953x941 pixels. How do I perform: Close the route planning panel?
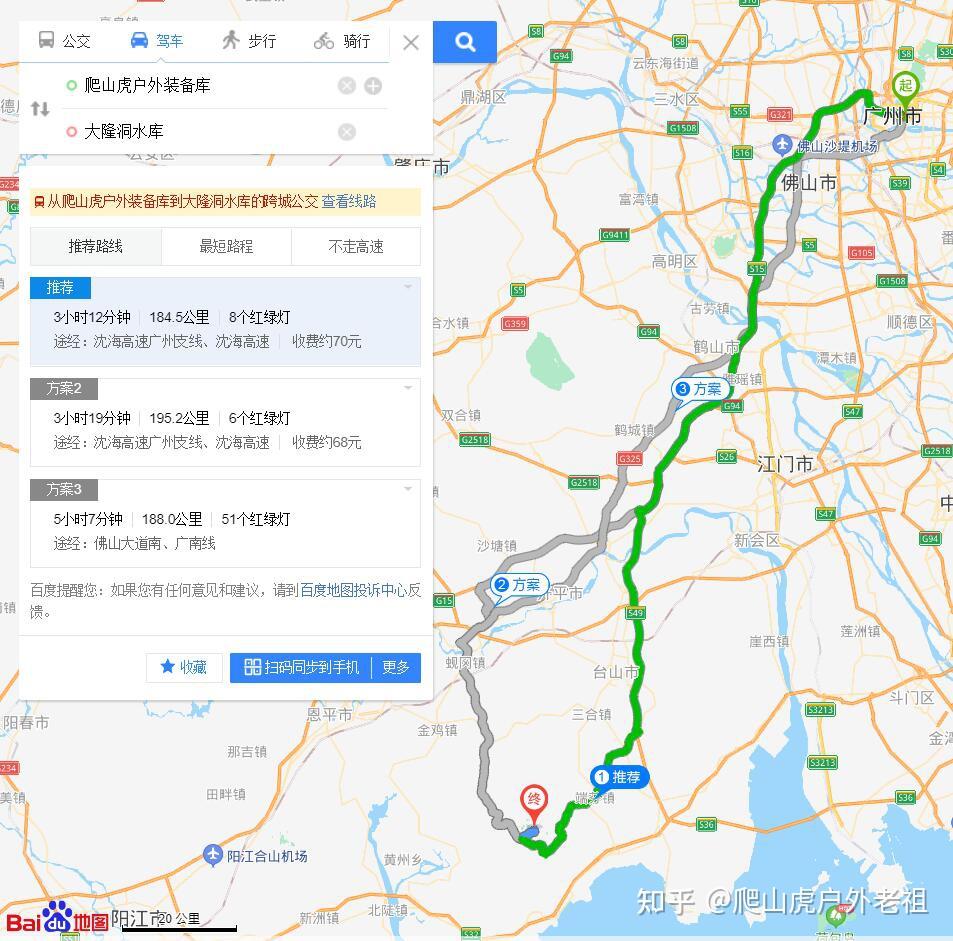pos(411,42)
